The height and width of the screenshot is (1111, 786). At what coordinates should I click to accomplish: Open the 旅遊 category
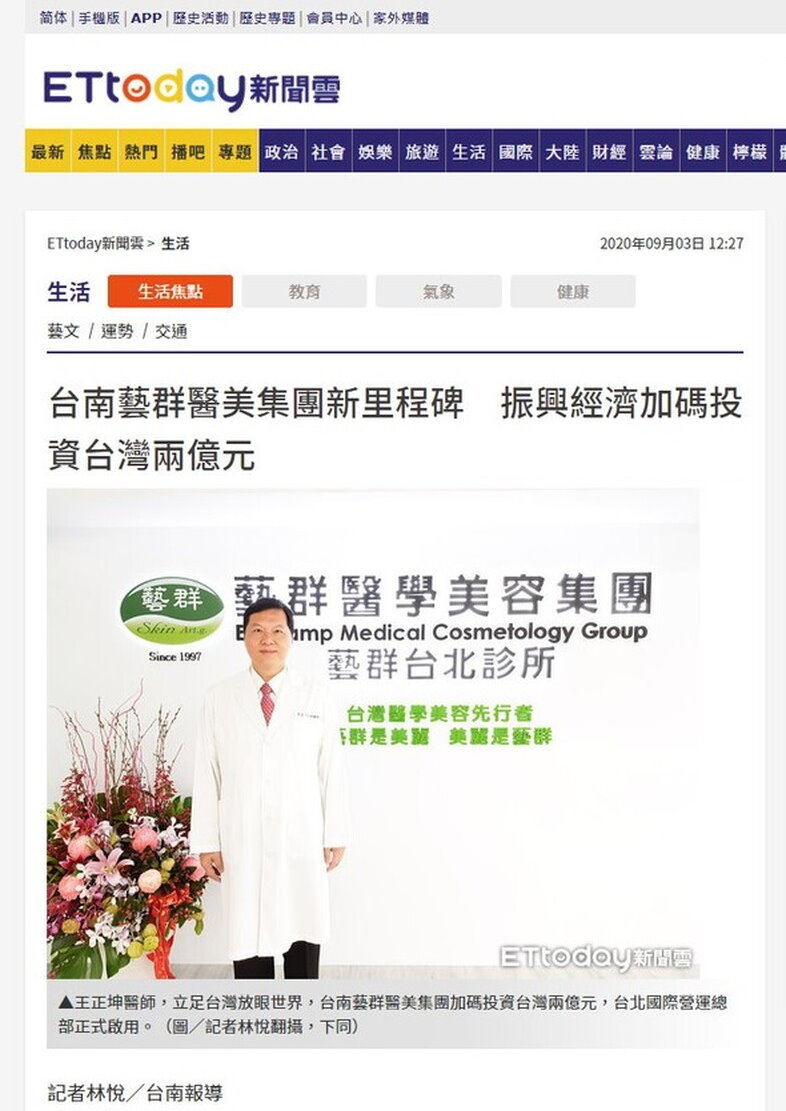point(422,152)
